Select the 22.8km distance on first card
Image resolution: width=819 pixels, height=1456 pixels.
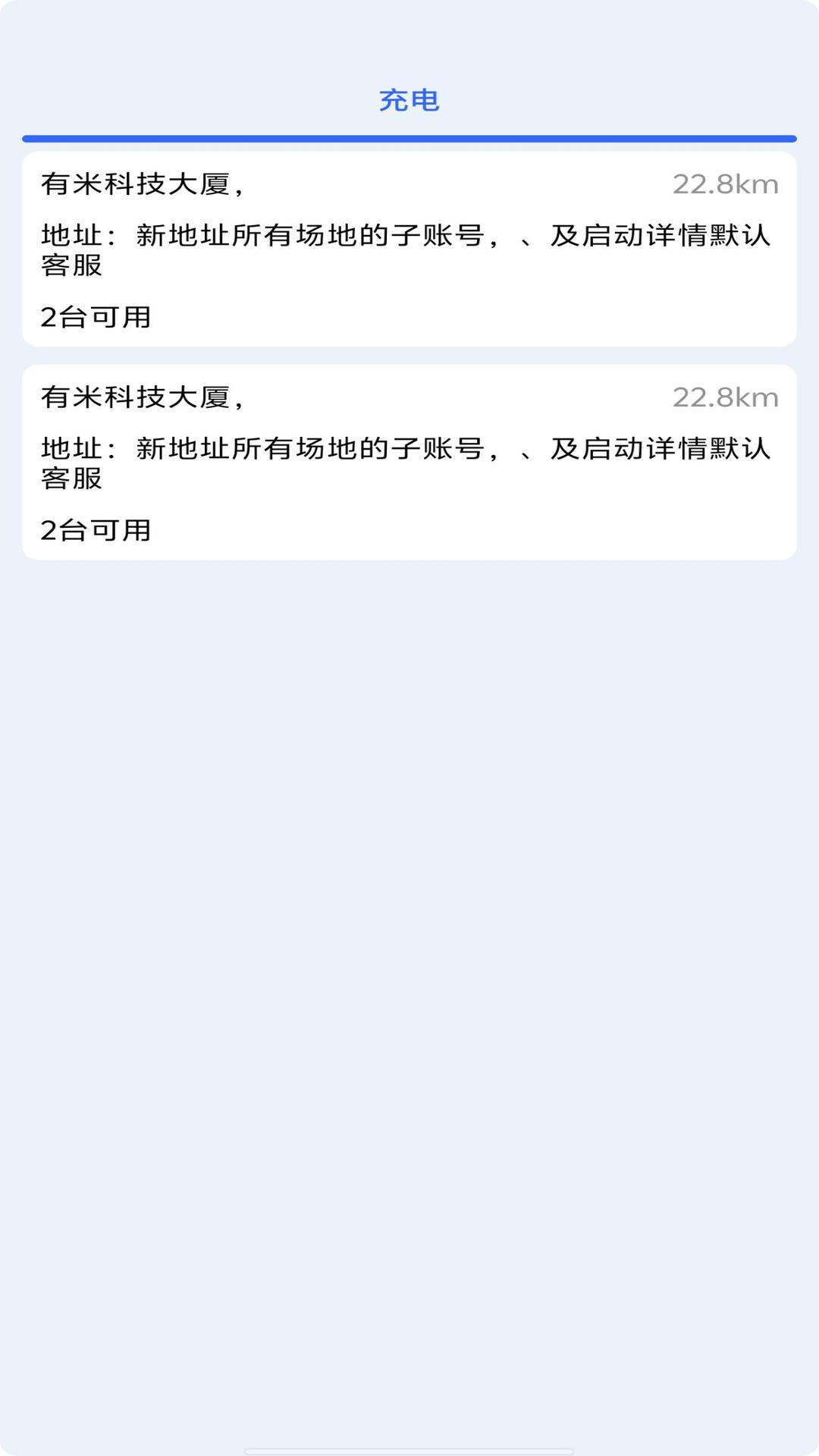[x=724, y=182]
